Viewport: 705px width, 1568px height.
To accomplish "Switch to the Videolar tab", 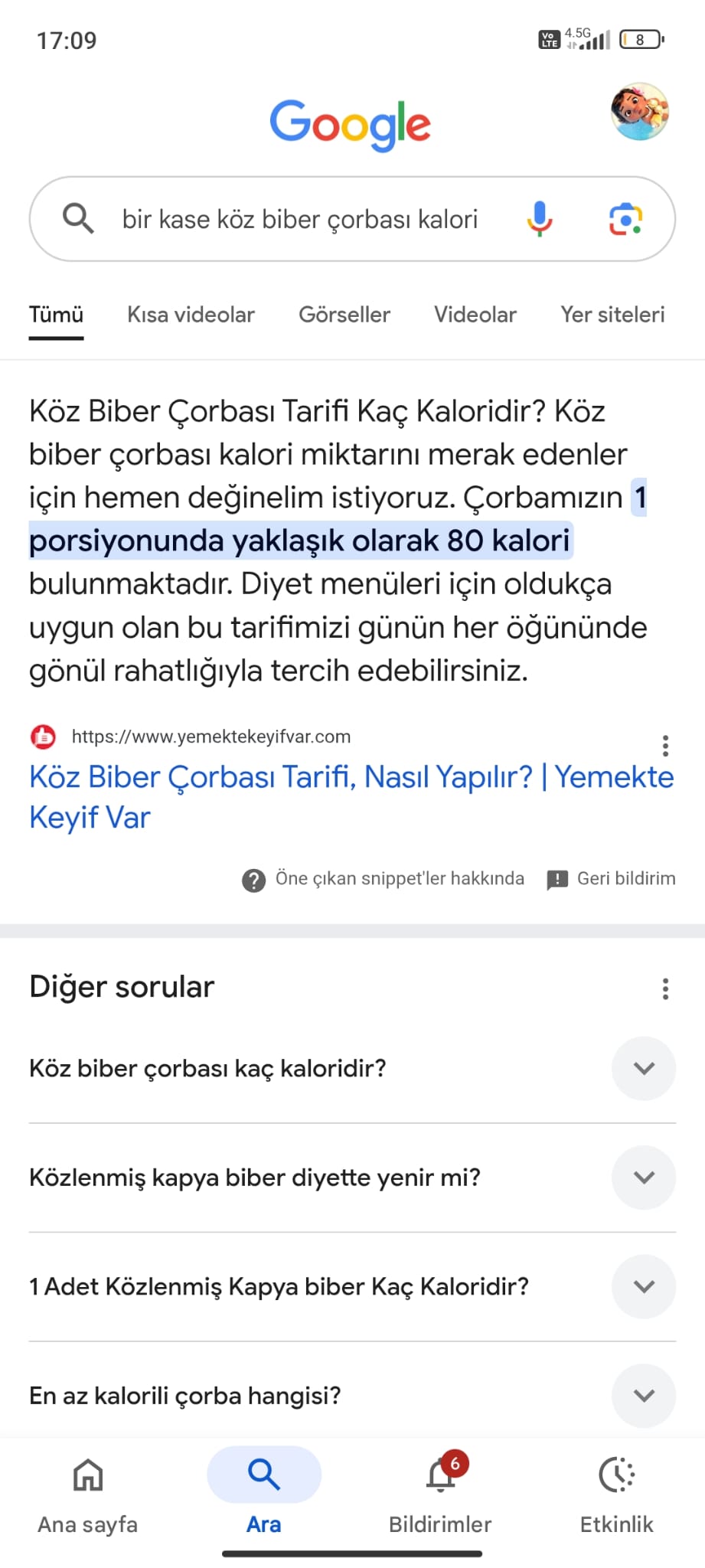I will tap(475, 315).
